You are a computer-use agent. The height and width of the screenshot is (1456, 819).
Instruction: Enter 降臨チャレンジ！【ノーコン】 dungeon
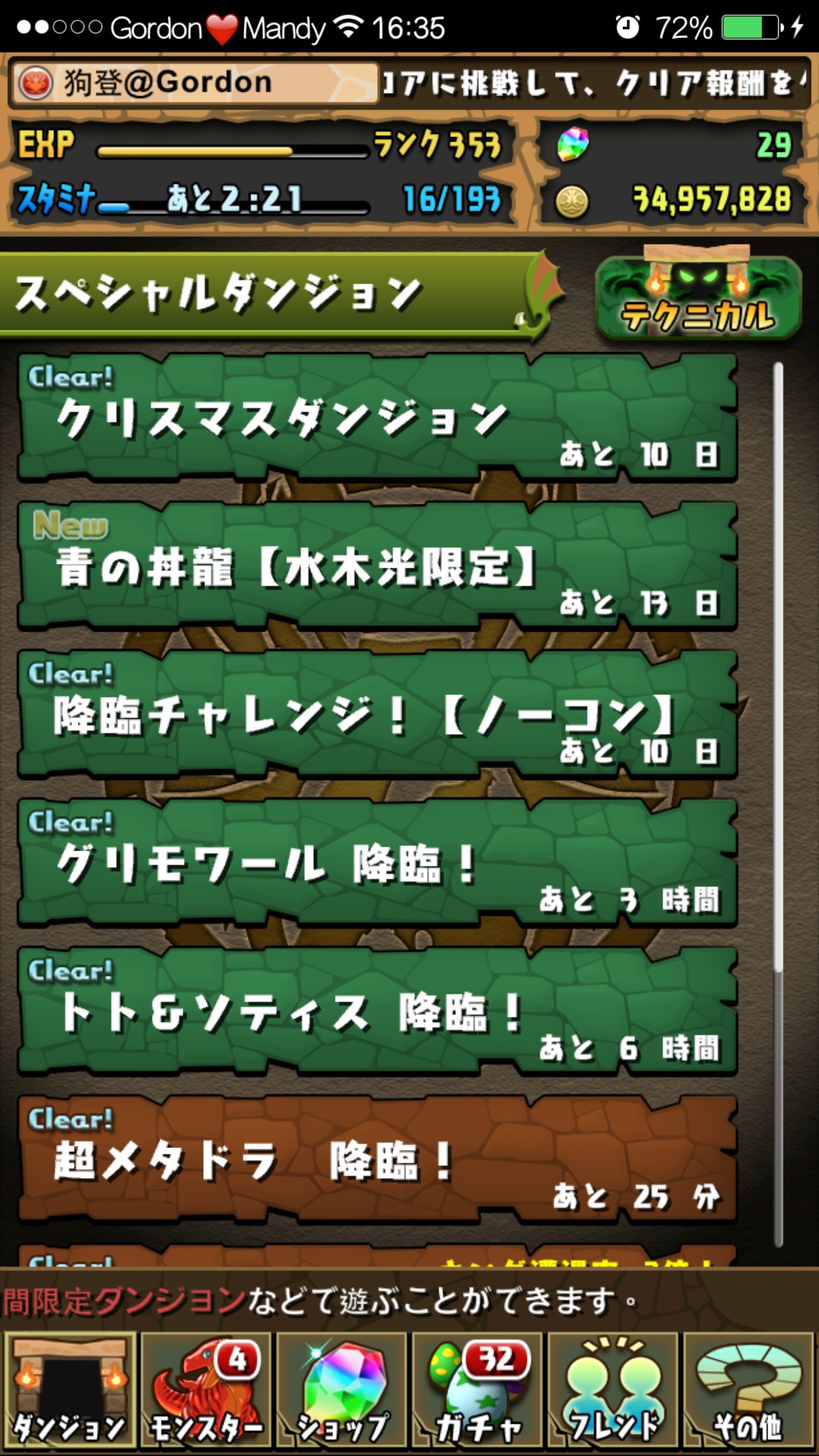click(x=377, y=714)
